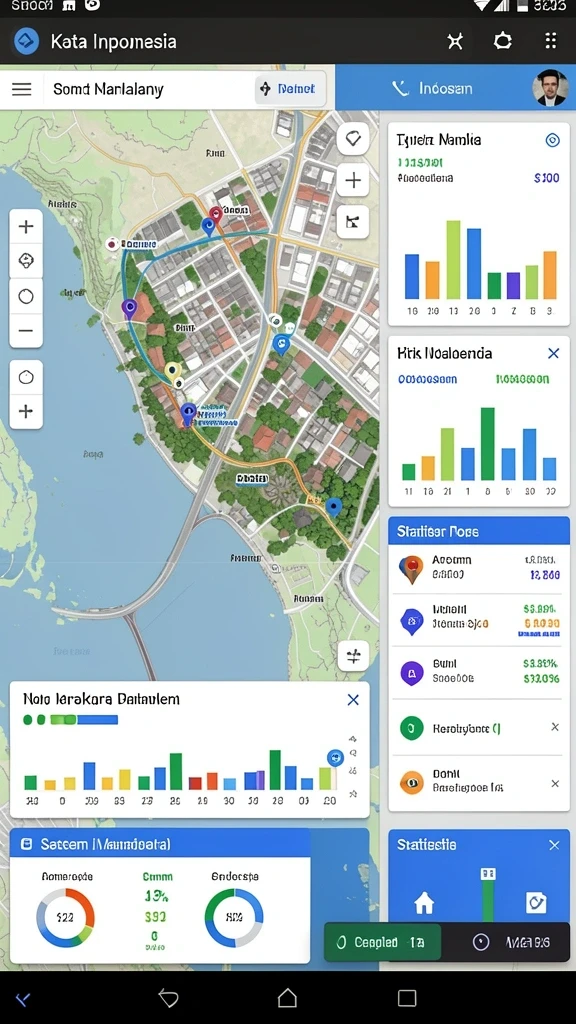Close the Hik Noaloenda chart card
The width and height of the screenshot is (576, 1024).
[x=553, y=353]
